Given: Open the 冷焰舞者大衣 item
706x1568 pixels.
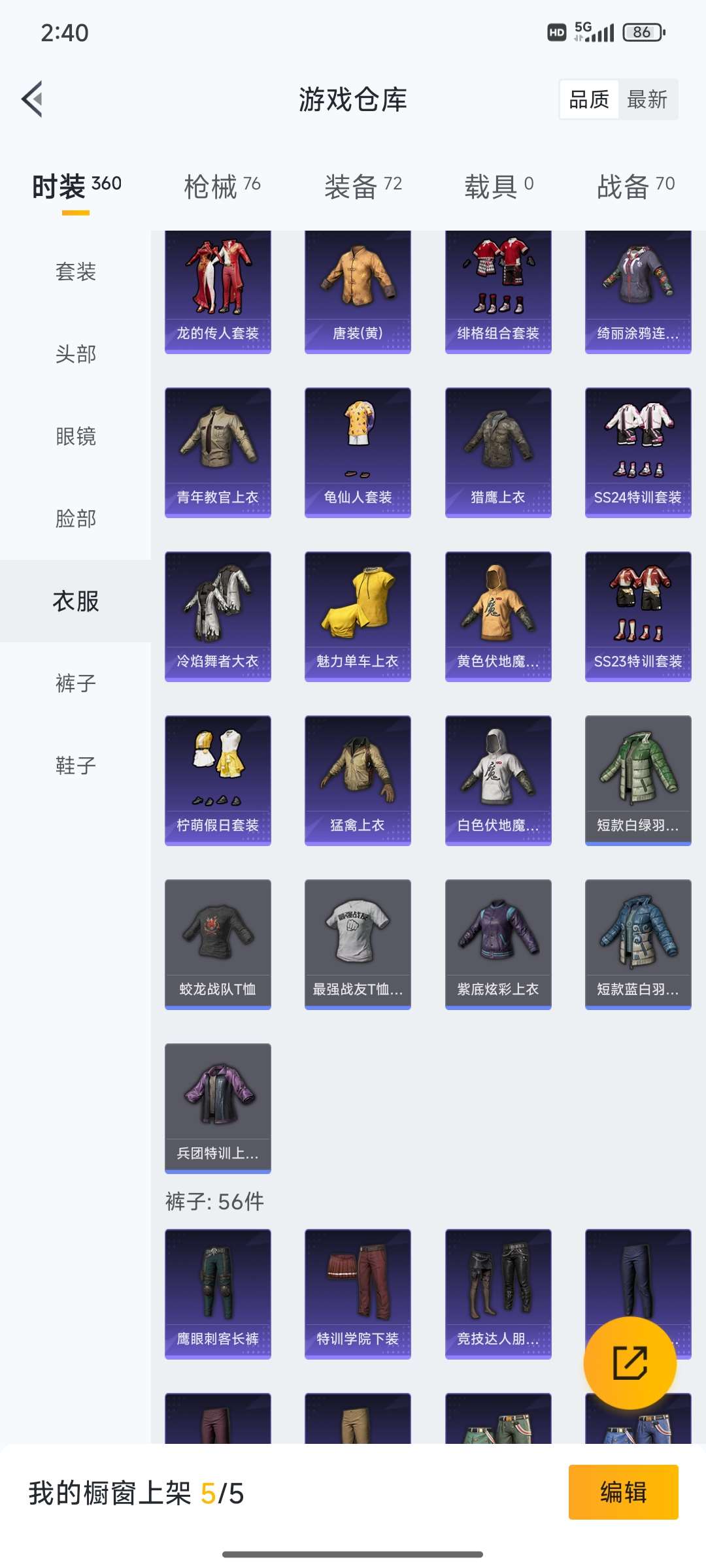Looking at the screenshot, I should 218,616.
